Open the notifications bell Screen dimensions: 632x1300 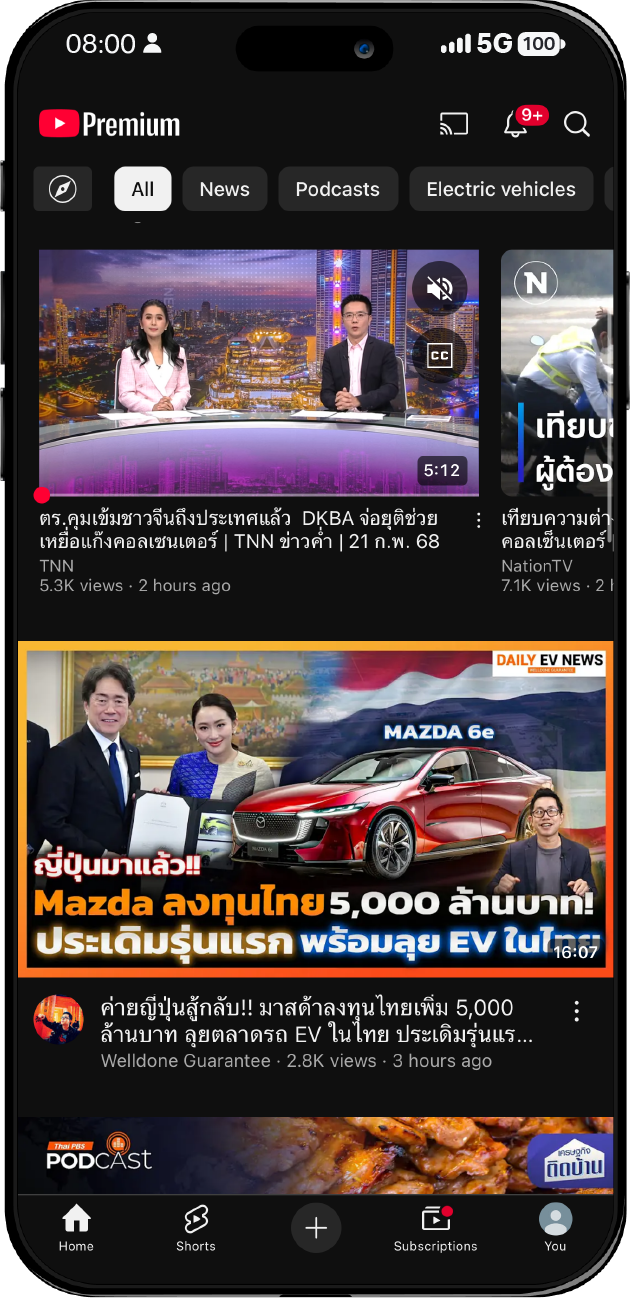[516, 125]
